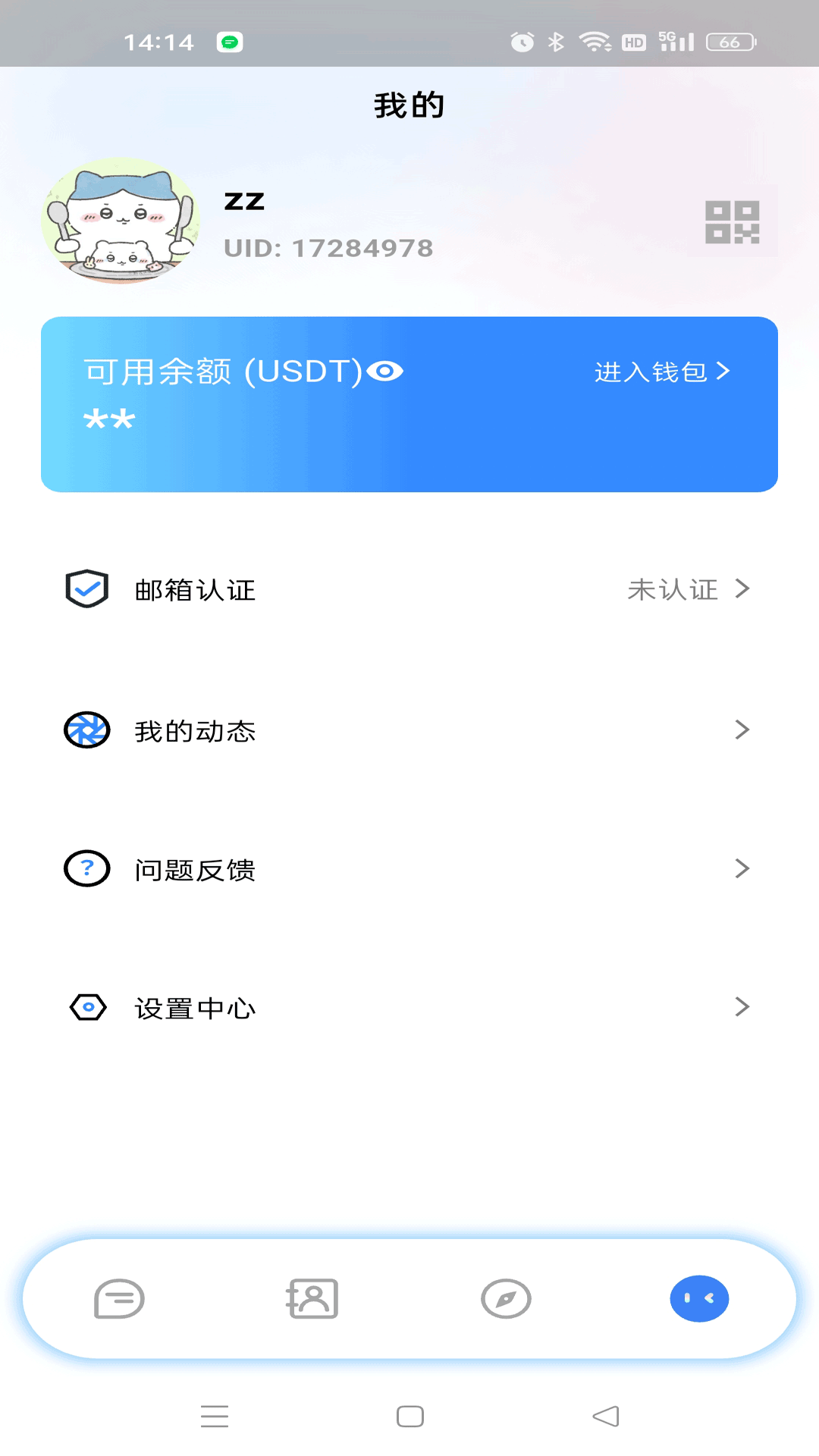
Task: Open the chat tab icon in bottom navigation
Action: click(118, 1298)
